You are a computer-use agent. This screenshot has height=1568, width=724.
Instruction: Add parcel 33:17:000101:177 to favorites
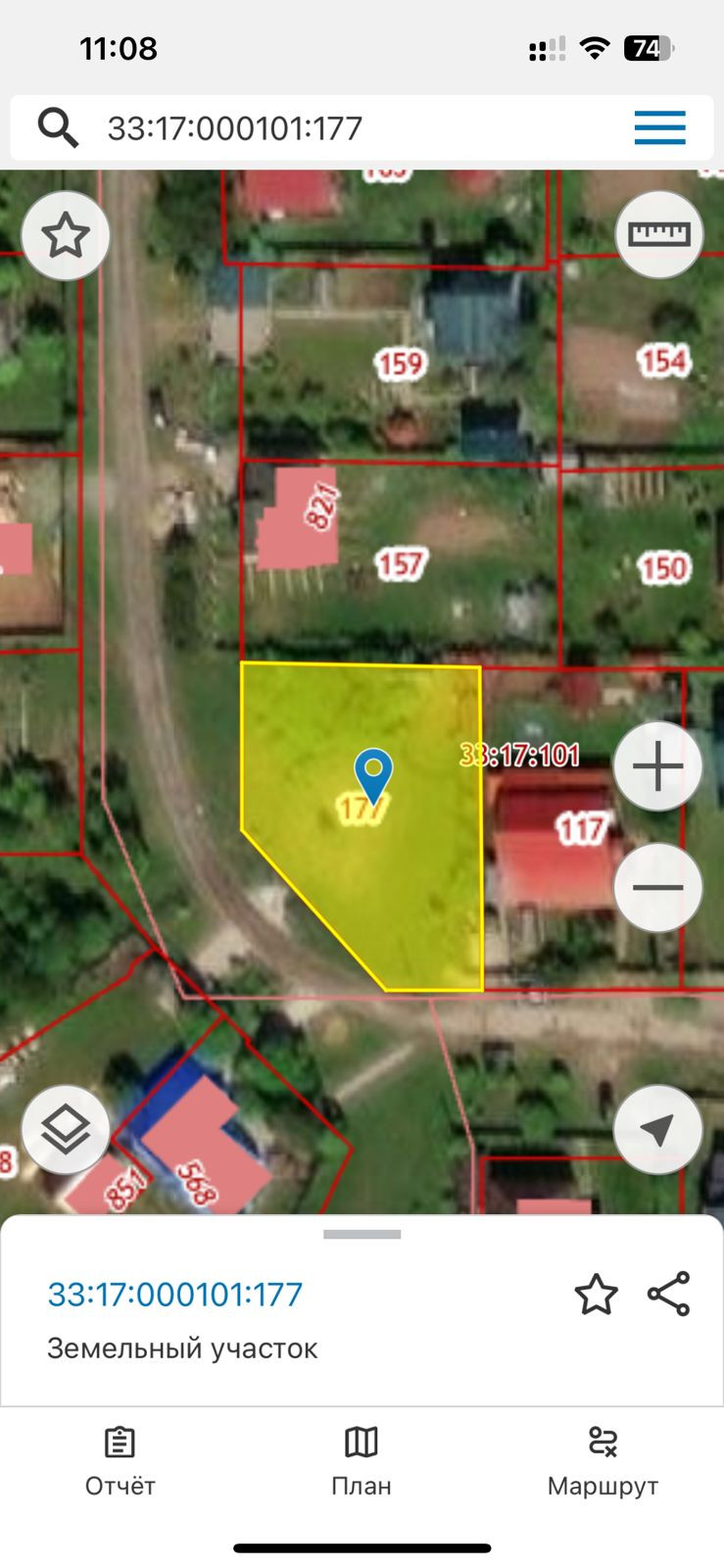(596, 1295)
